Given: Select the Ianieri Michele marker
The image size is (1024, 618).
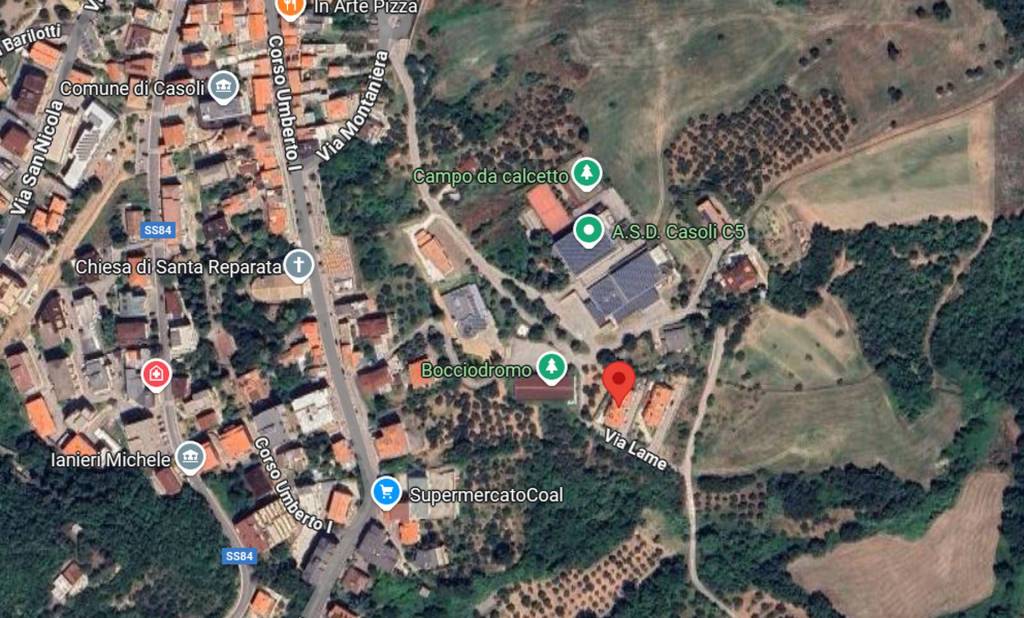Looking at the screenshot, I should coord(188,459).
